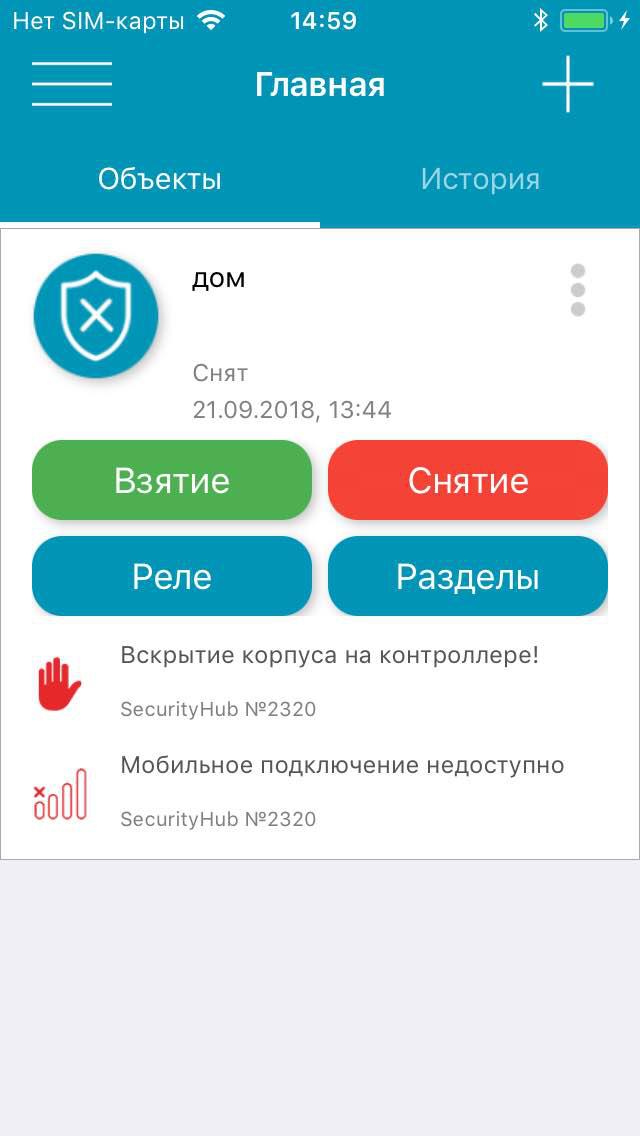Image resolution: width=640 pixels, height=1136 pixels.
Task: View the Мобильное подключение недоступно warning
Action: 320,793
